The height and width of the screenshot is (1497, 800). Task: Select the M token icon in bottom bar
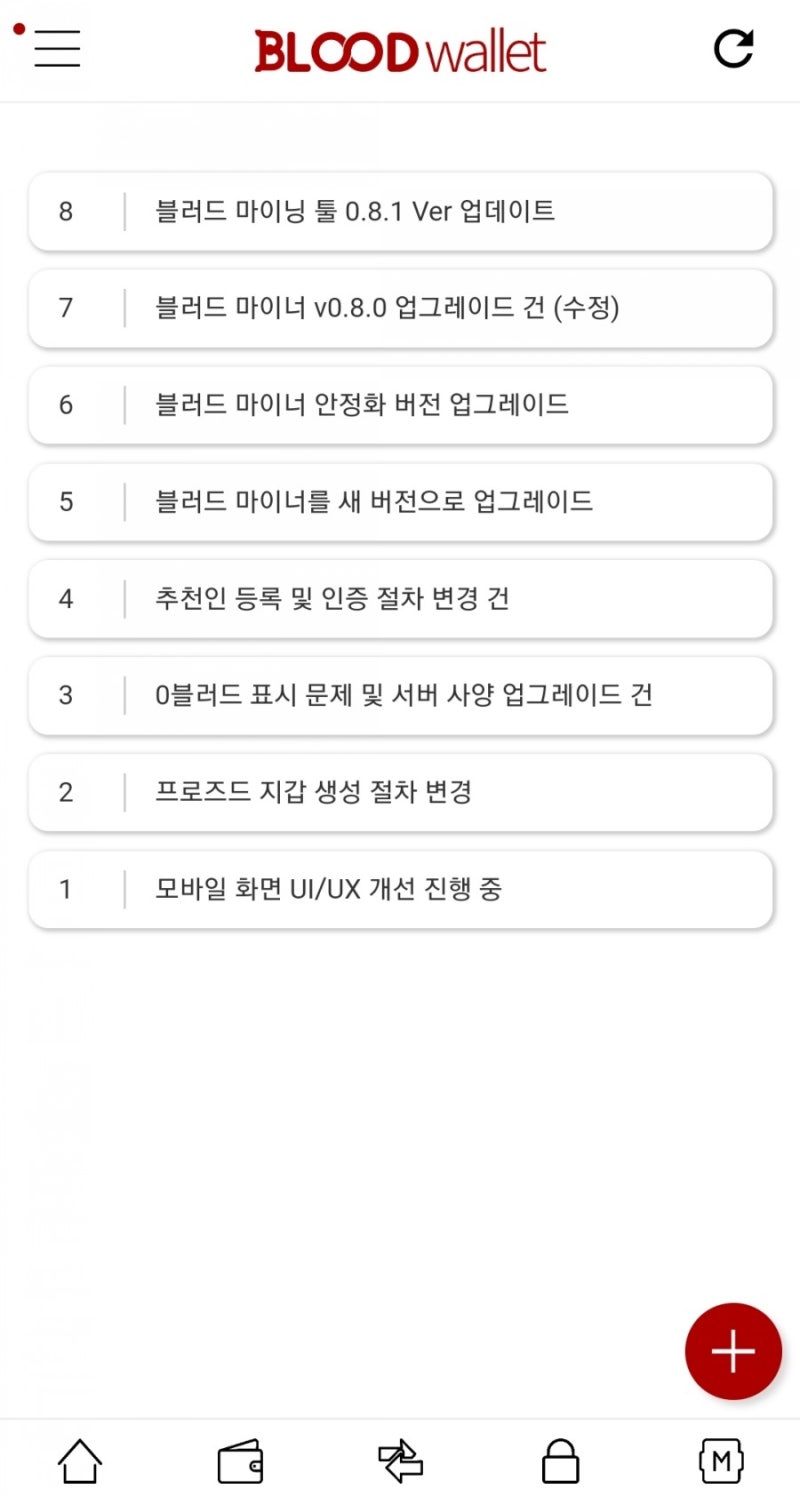coord(721,1462)
